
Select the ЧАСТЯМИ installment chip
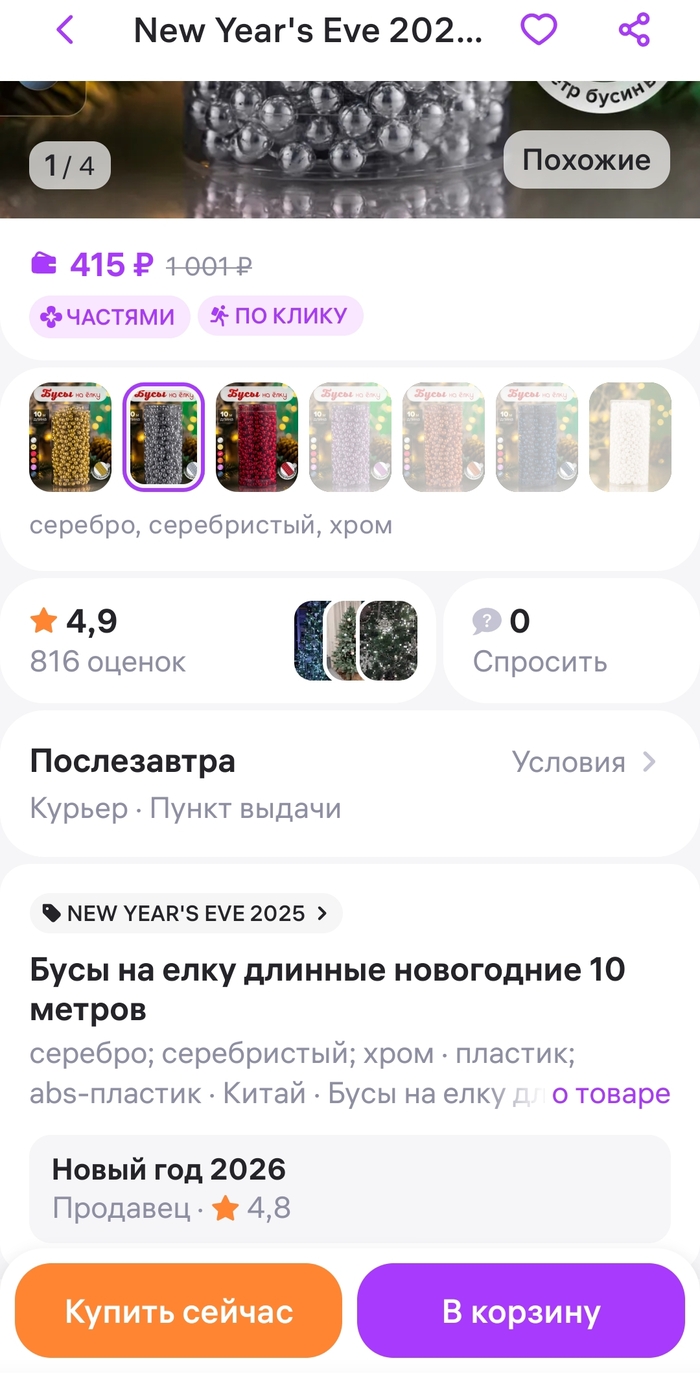tap(109, 317)
